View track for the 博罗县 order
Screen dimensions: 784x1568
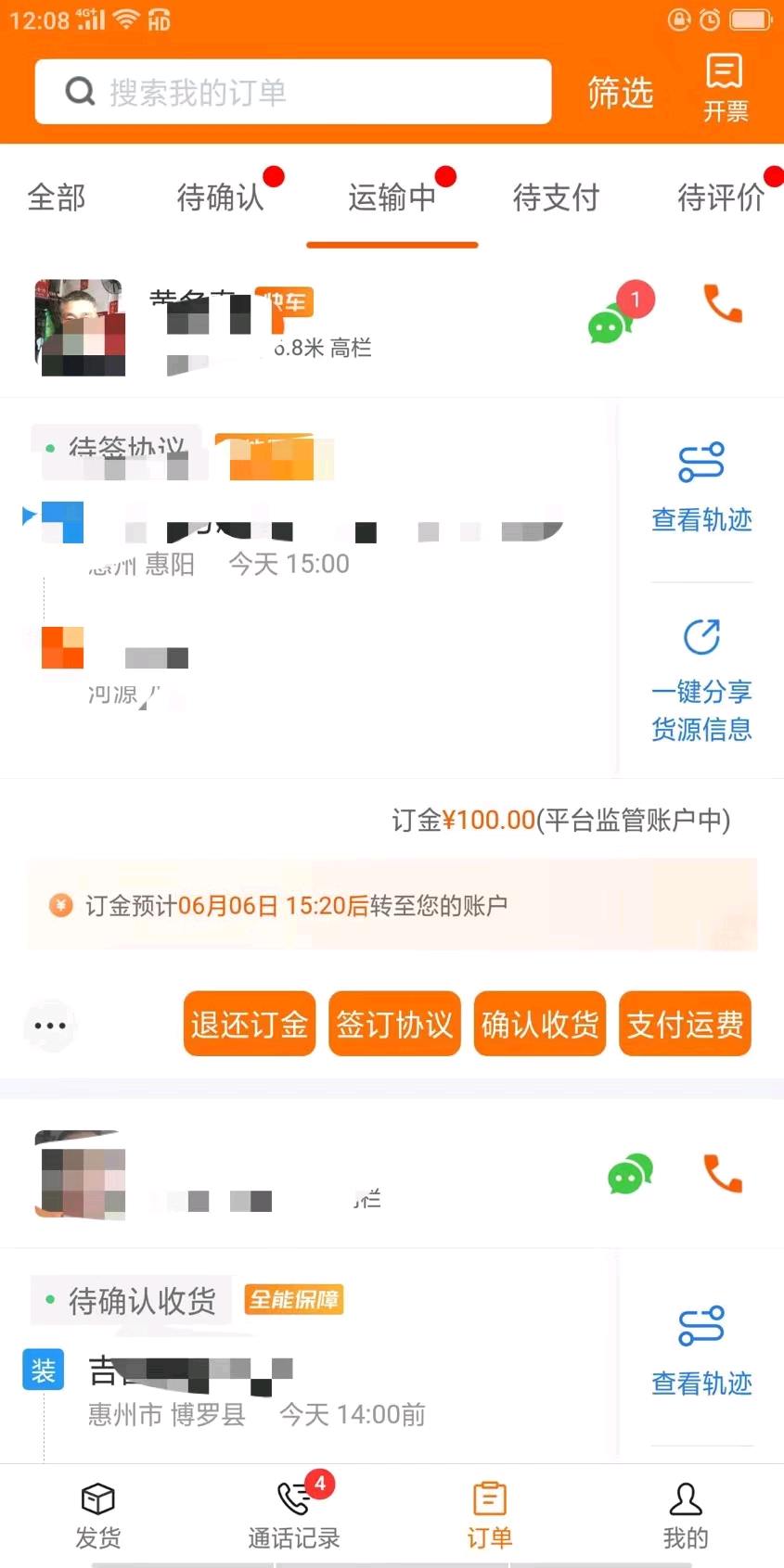(701, 1351)
